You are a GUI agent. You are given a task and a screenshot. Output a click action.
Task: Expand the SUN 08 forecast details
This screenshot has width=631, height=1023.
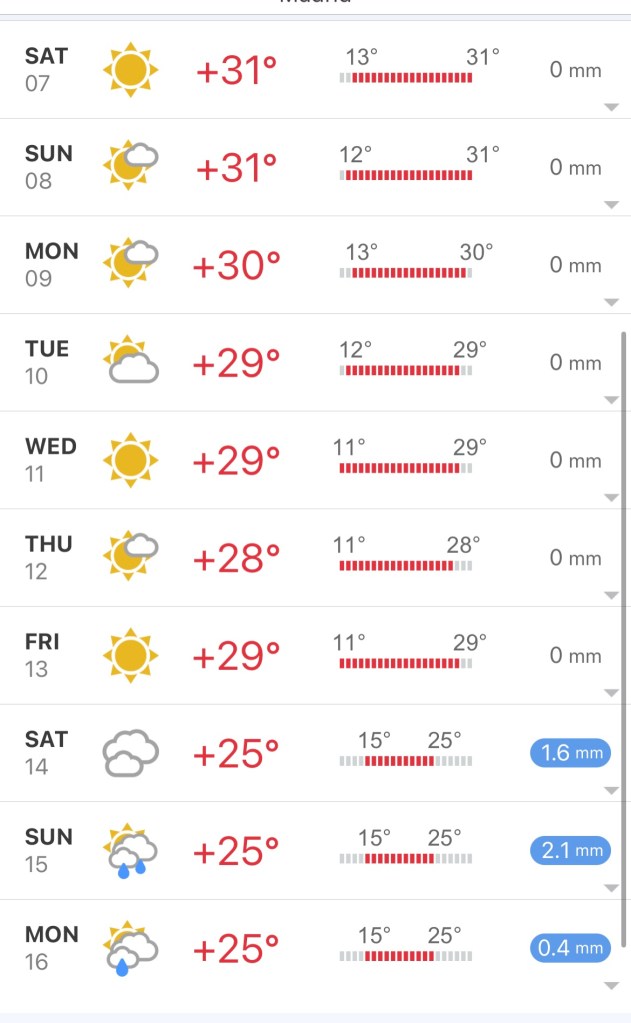tap(611, 205)
